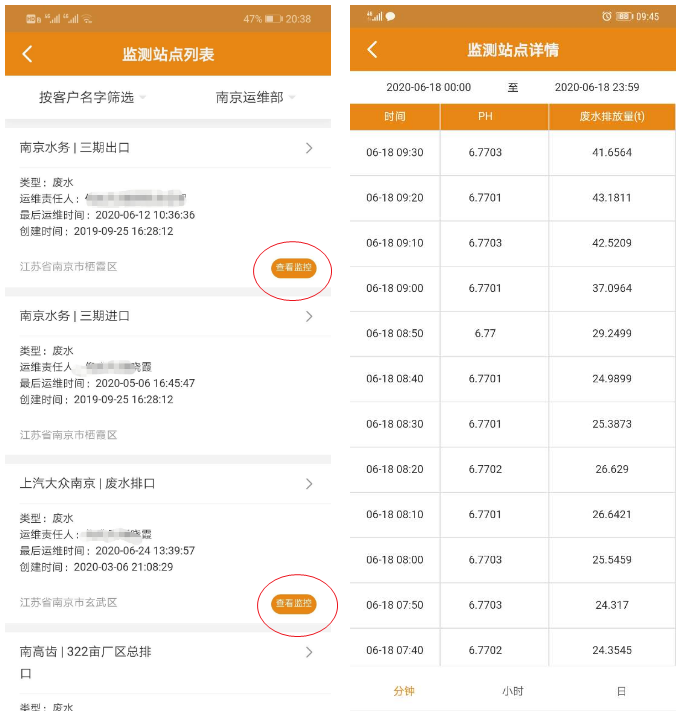Open the 南京水务 | 三期出口 station row
The width and height of the screenshot is (680, 717).
pos(167,148)
